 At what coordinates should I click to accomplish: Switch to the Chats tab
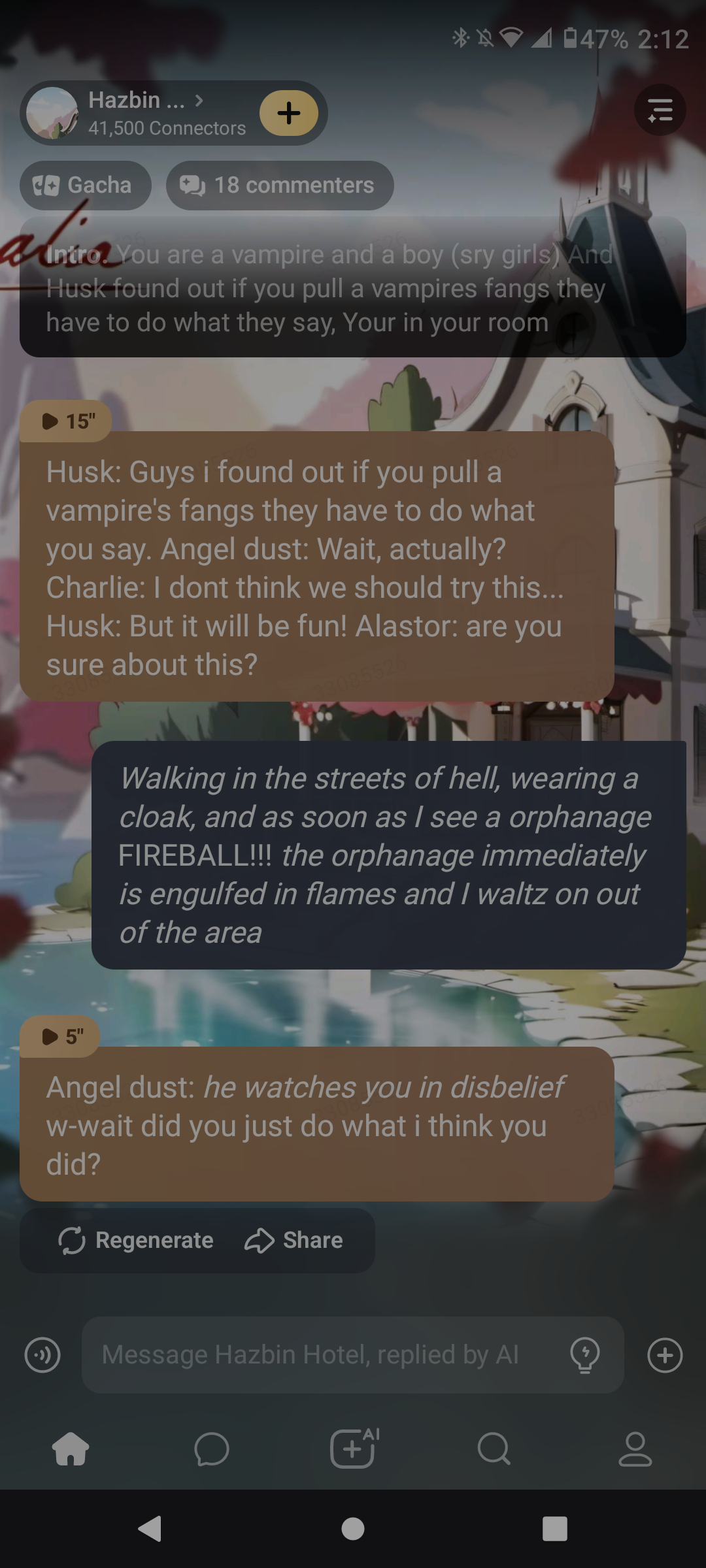212,1449
